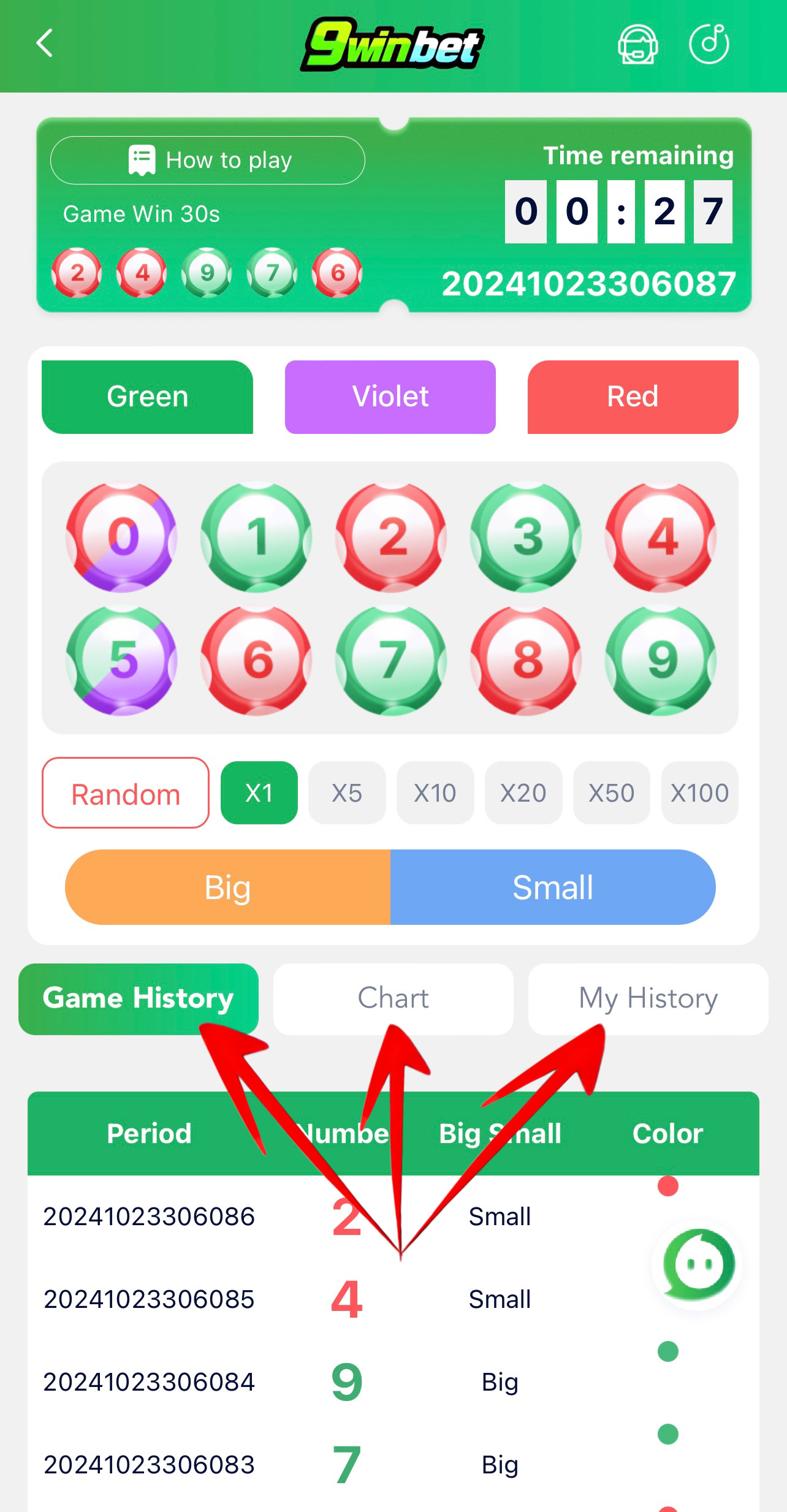Choose the X100 multiplier
Viewport: 787px width, 1512px height.
pos(699,793)
